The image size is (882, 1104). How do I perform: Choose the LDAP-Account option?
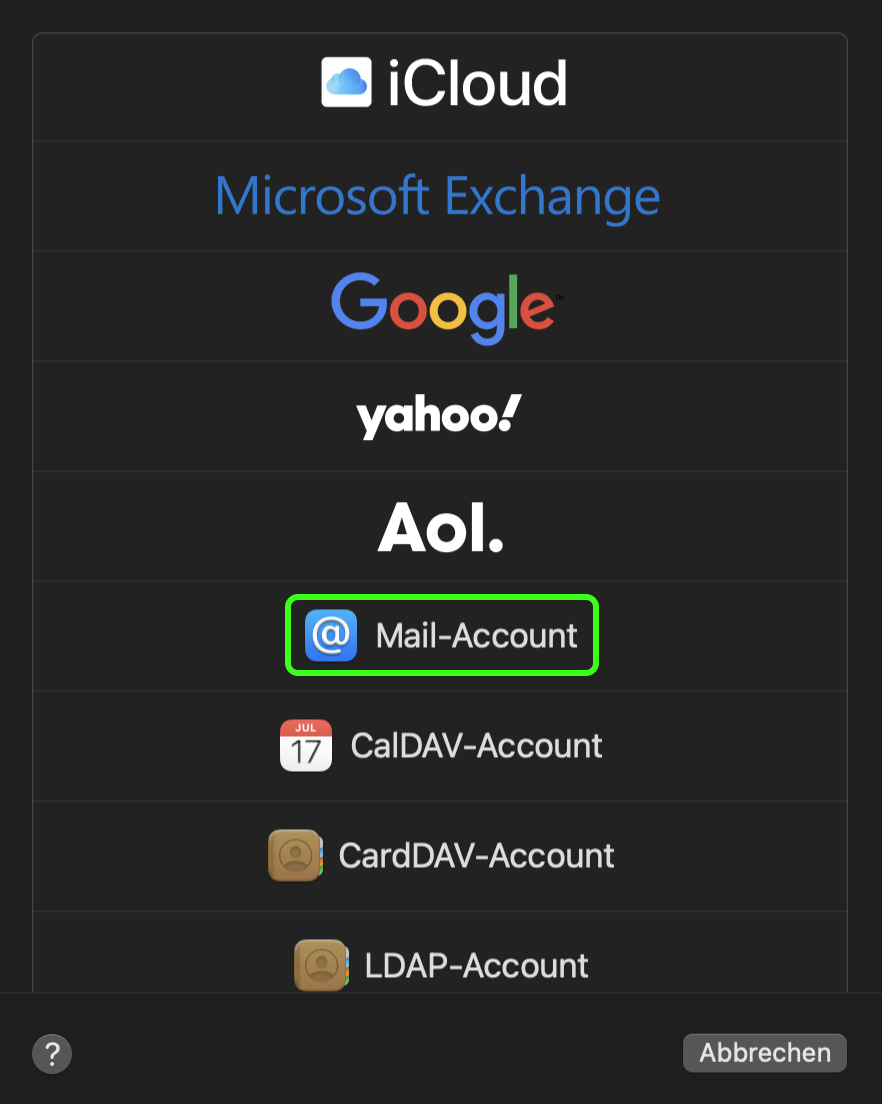pos(440,965)
